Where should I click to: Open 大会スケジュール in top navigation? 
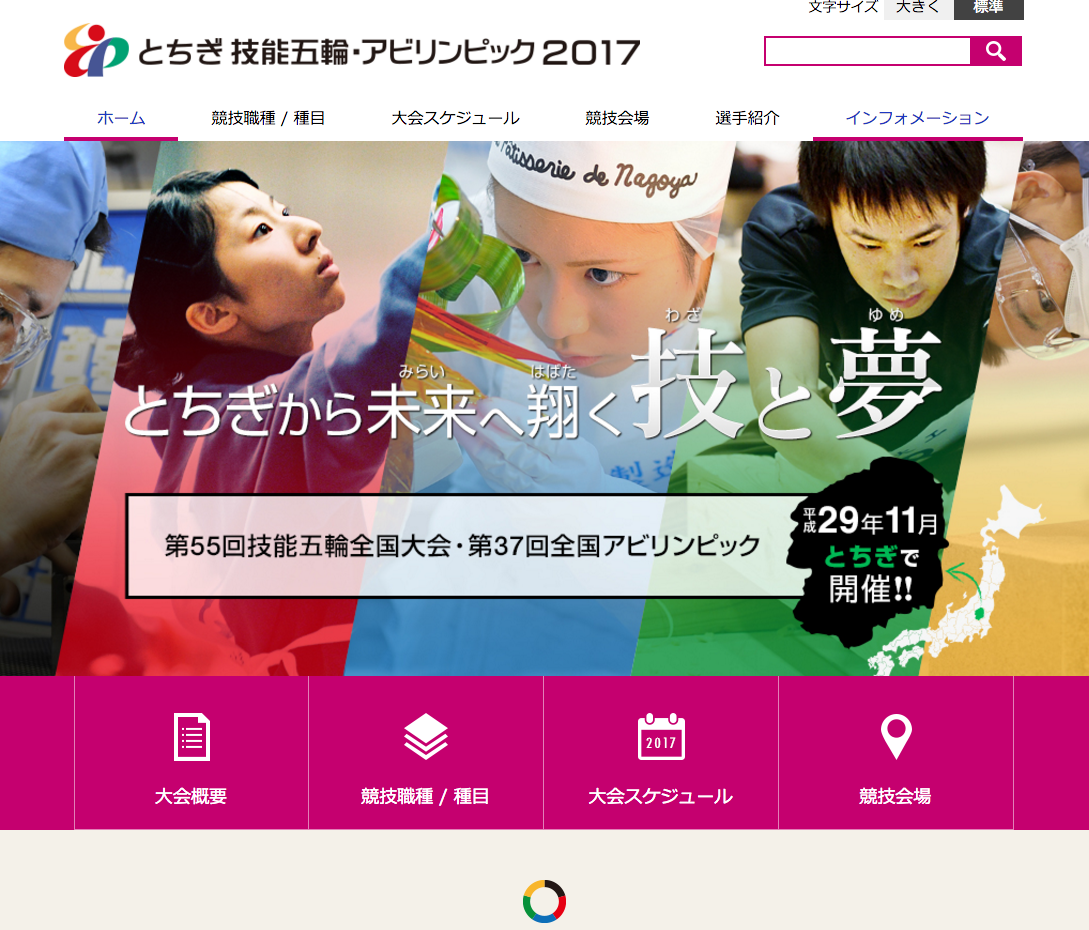click(455, 118)
